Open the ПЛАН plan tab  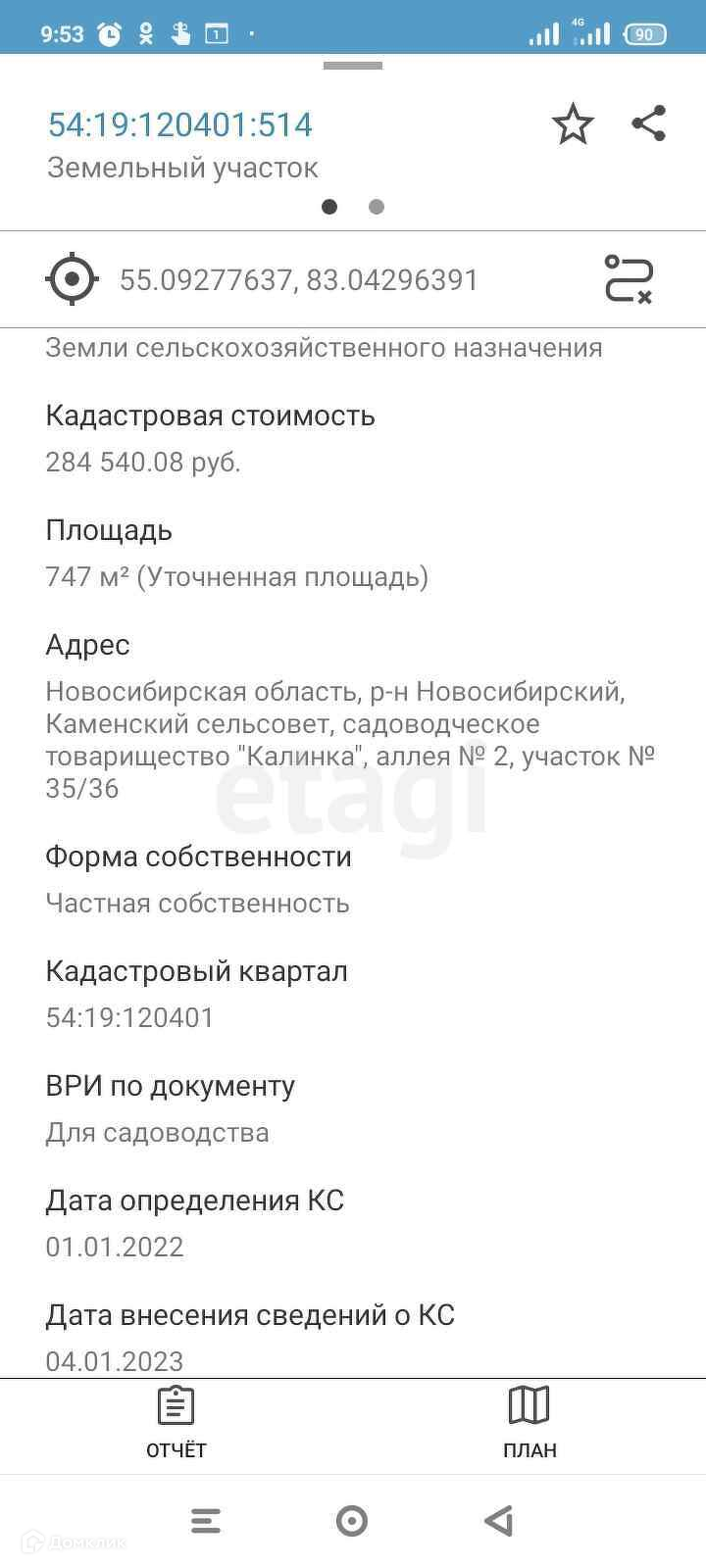[x=529, y=1423]
